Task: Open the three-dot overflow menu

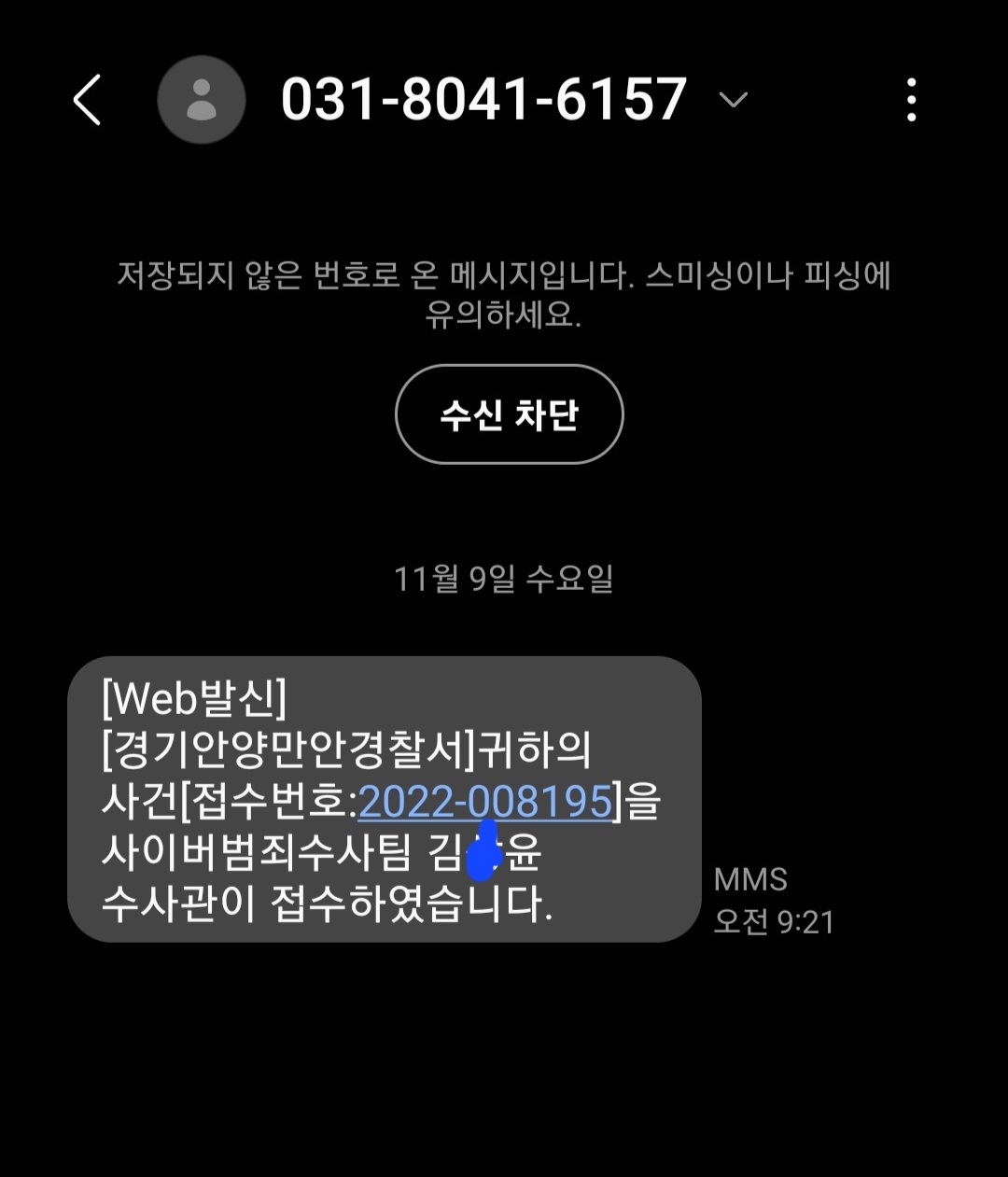Action: click(911, 100)
